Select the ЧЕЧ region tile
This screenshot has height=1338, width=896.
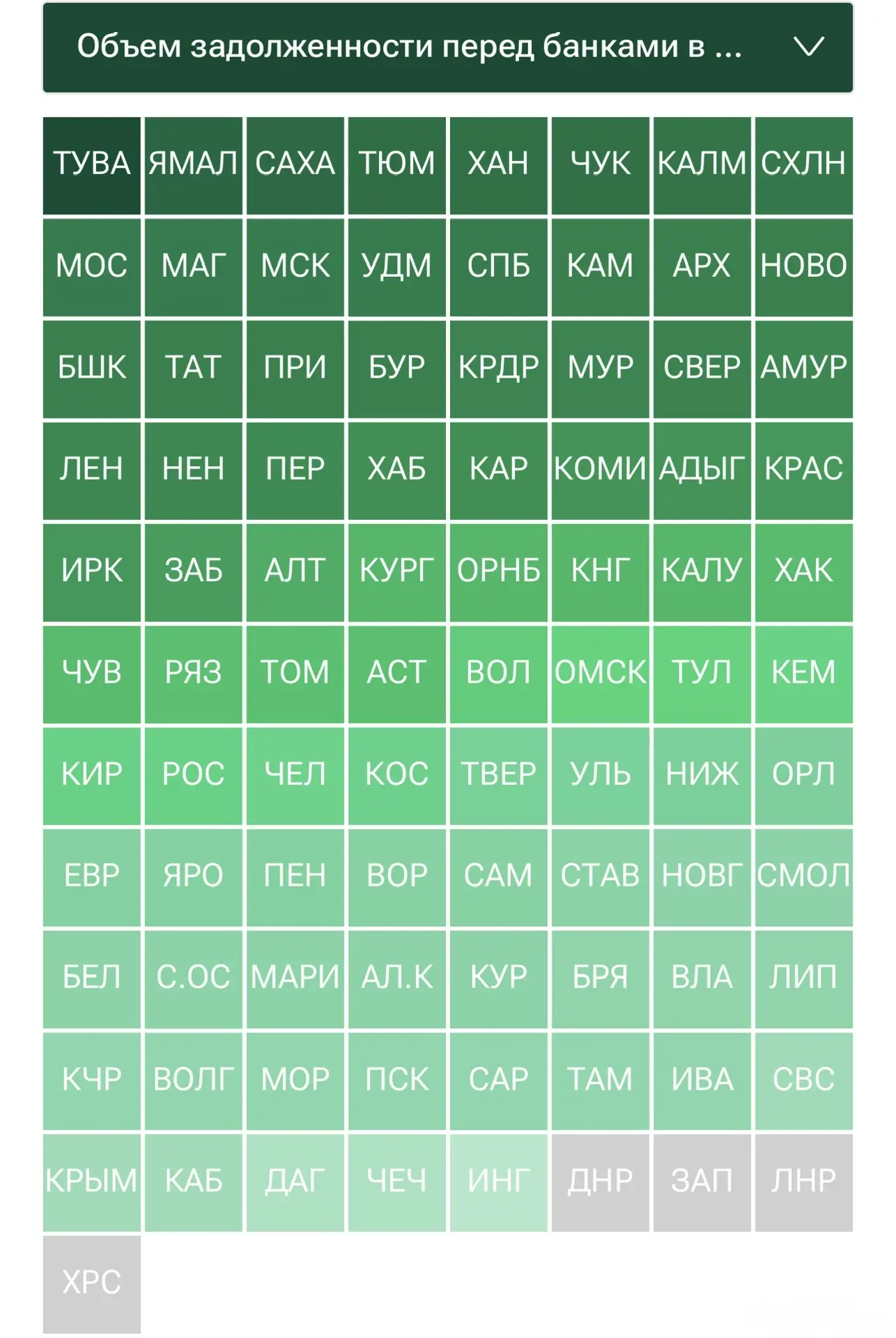(396, 1182)
